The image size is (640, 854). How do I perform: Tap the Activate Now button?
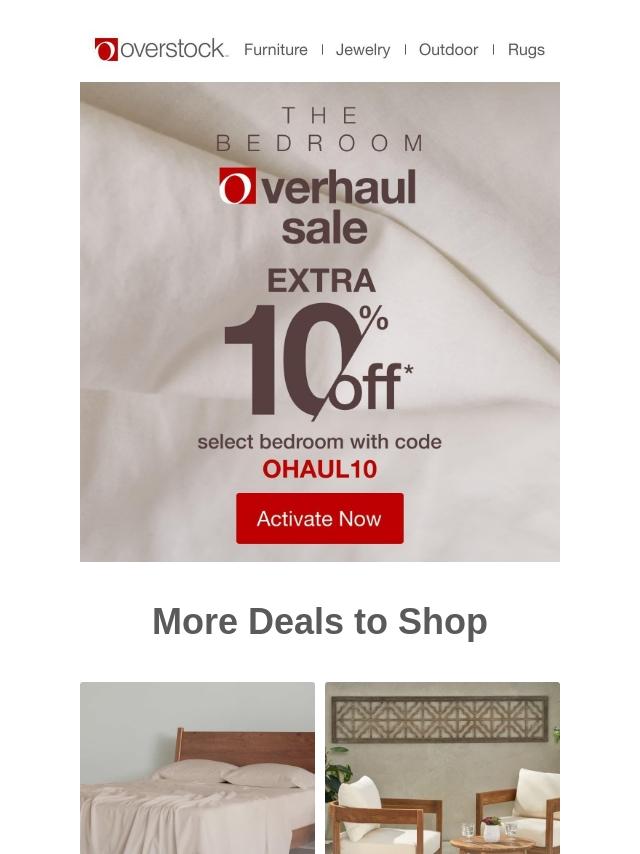[319, 518]
